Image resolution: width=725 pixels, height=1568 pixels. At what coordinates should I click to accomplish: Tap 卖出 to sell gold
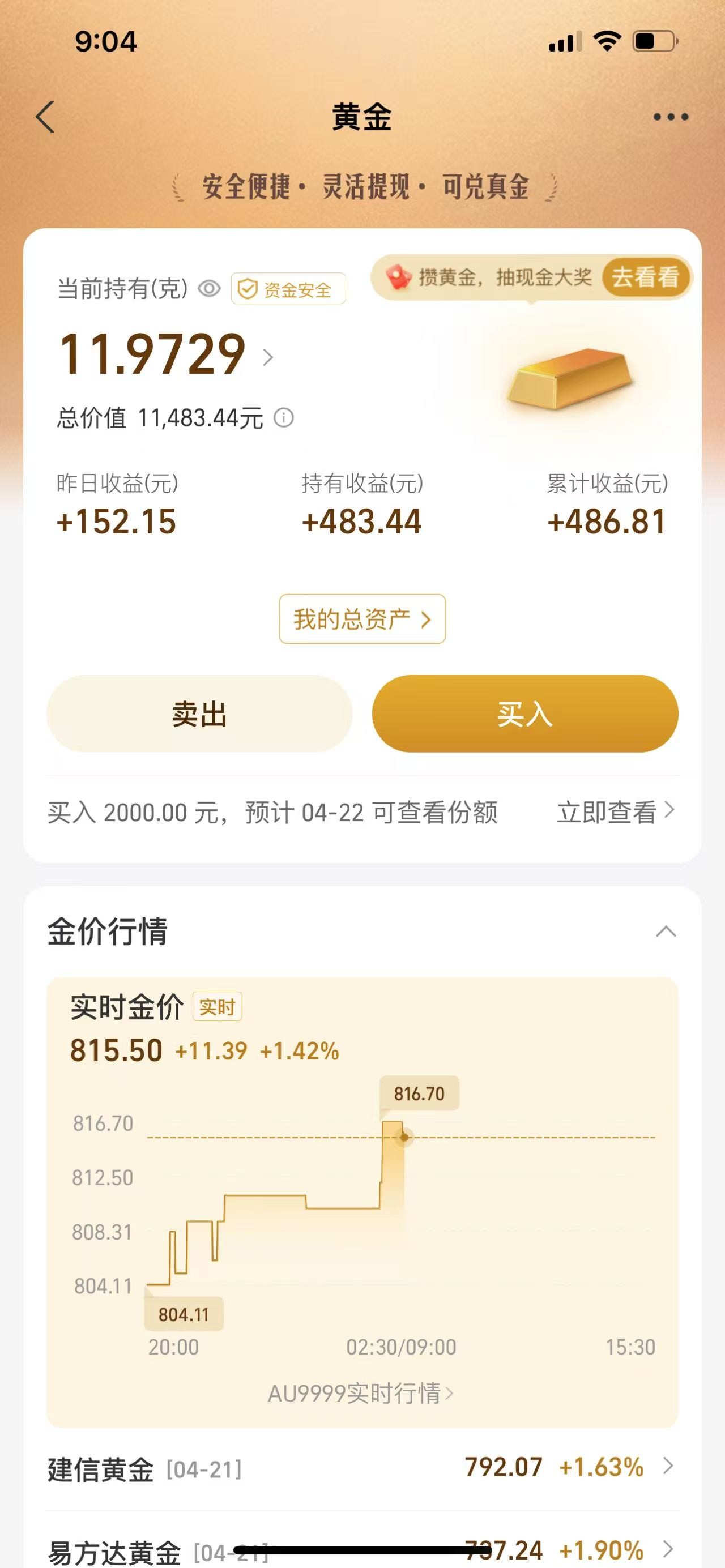[200, 713]
